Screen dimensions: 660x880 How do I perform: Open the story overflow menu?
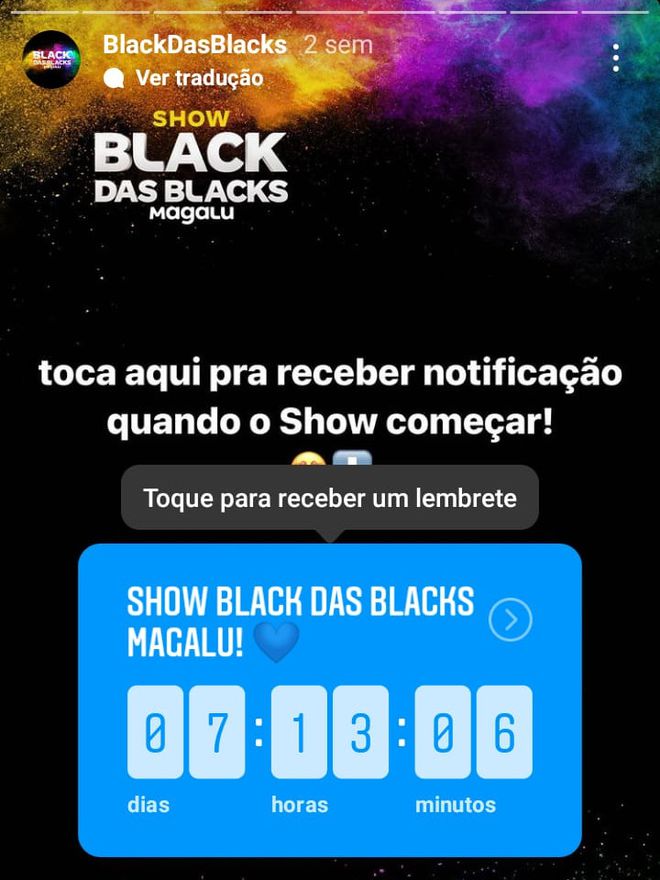pyautogui.click(x=616, y=58)
